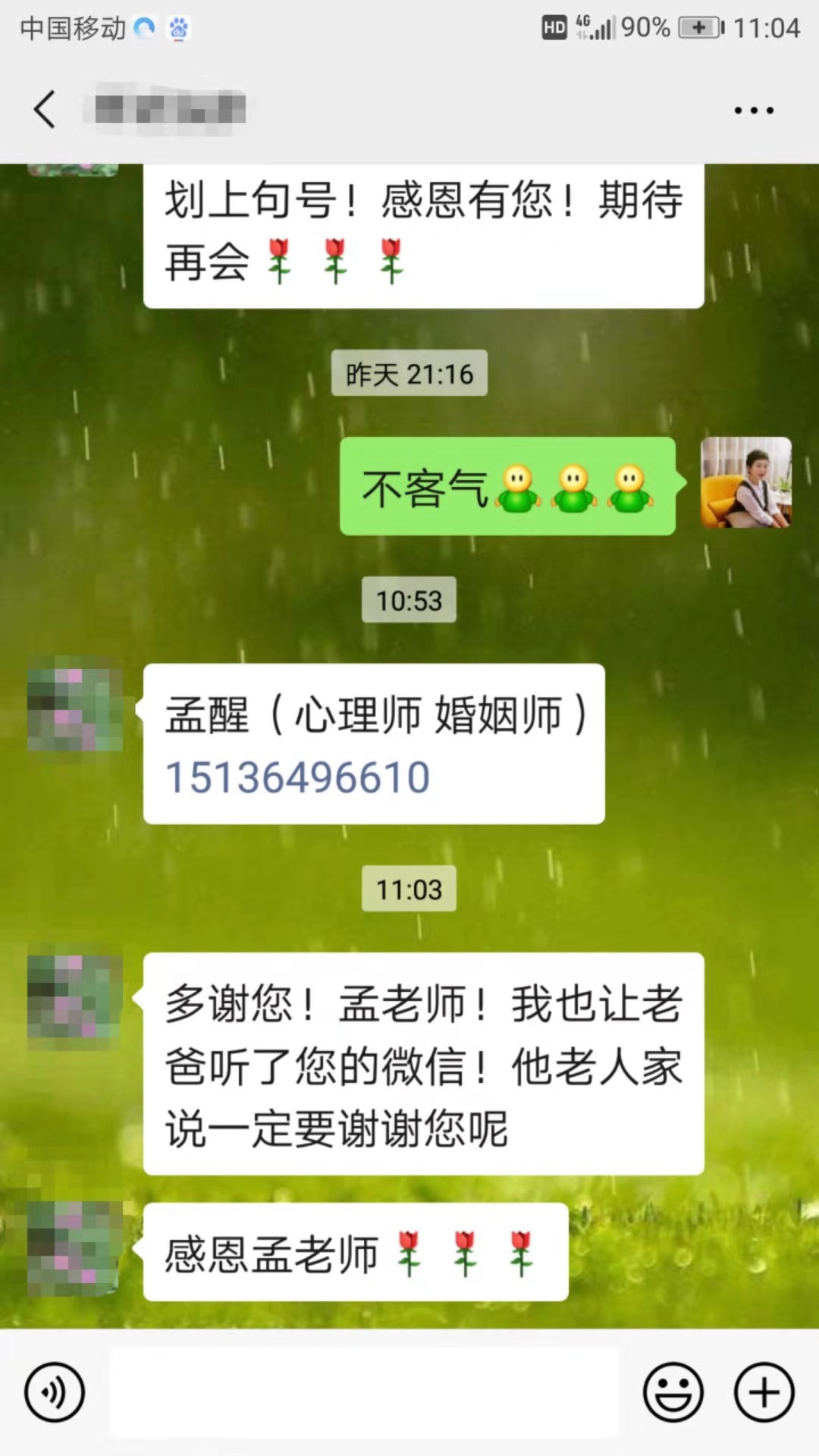Screen dimensions: 819x1456
Task: Go back to the chat list
Action: (x=45, y=109)
